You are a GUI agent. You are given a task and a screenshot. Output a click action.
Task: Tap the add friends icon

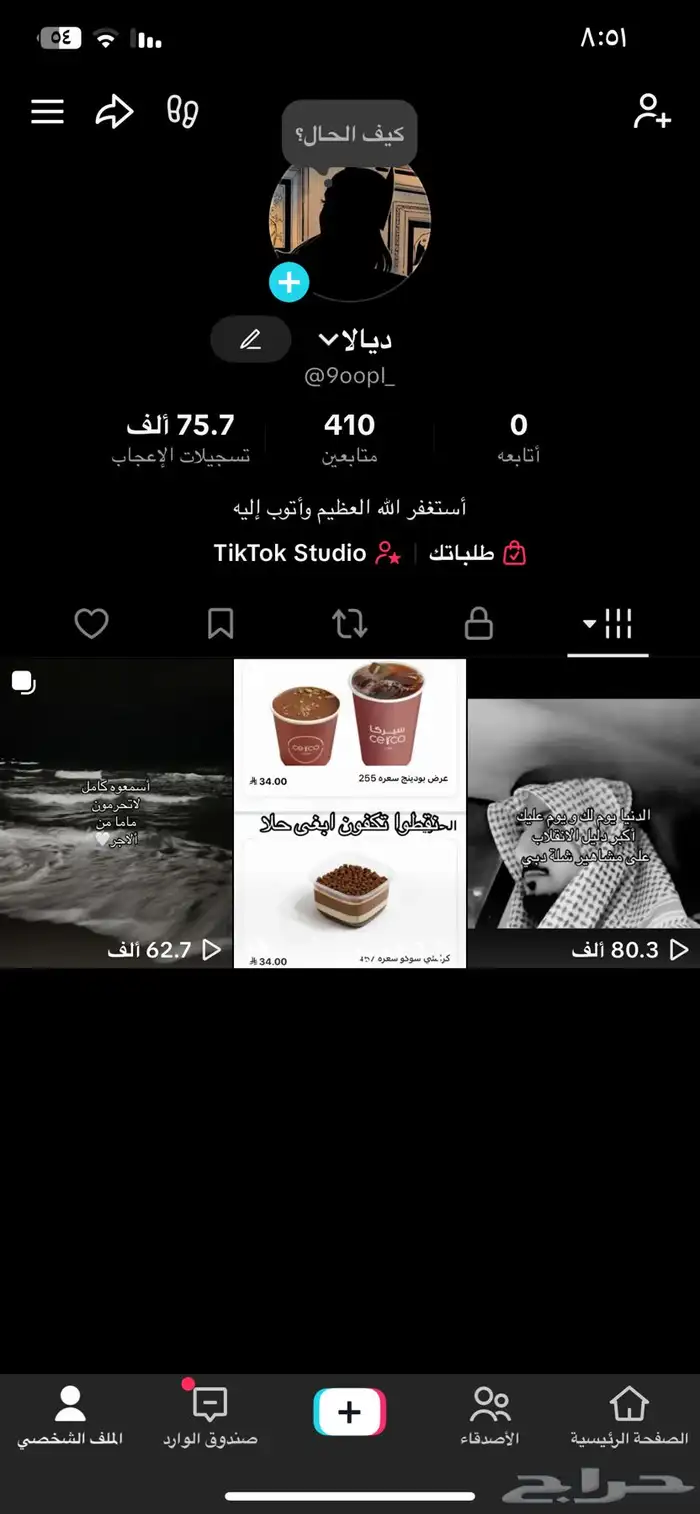(652, 112)
